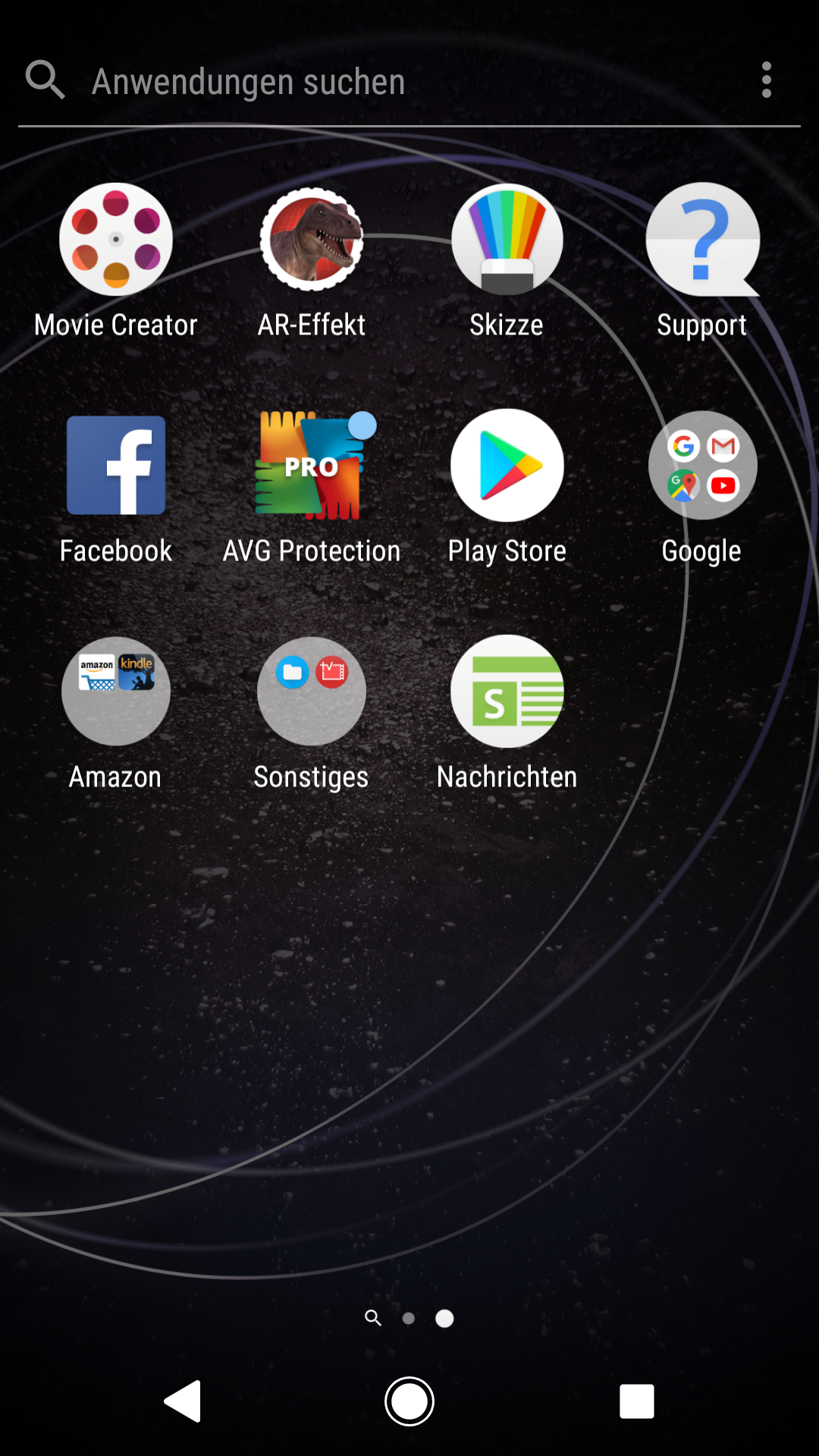
Task: Launch the Movie Creator app
Action: tap(116, 240)
